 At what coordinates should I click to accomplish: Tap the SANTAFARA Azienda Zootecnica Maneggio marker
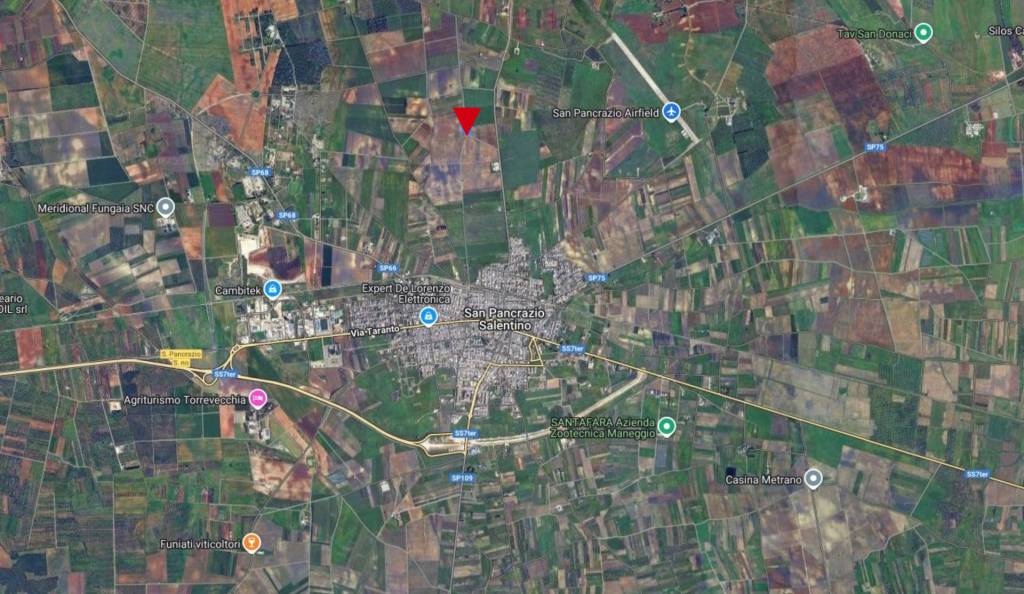[x=667, y=427]
